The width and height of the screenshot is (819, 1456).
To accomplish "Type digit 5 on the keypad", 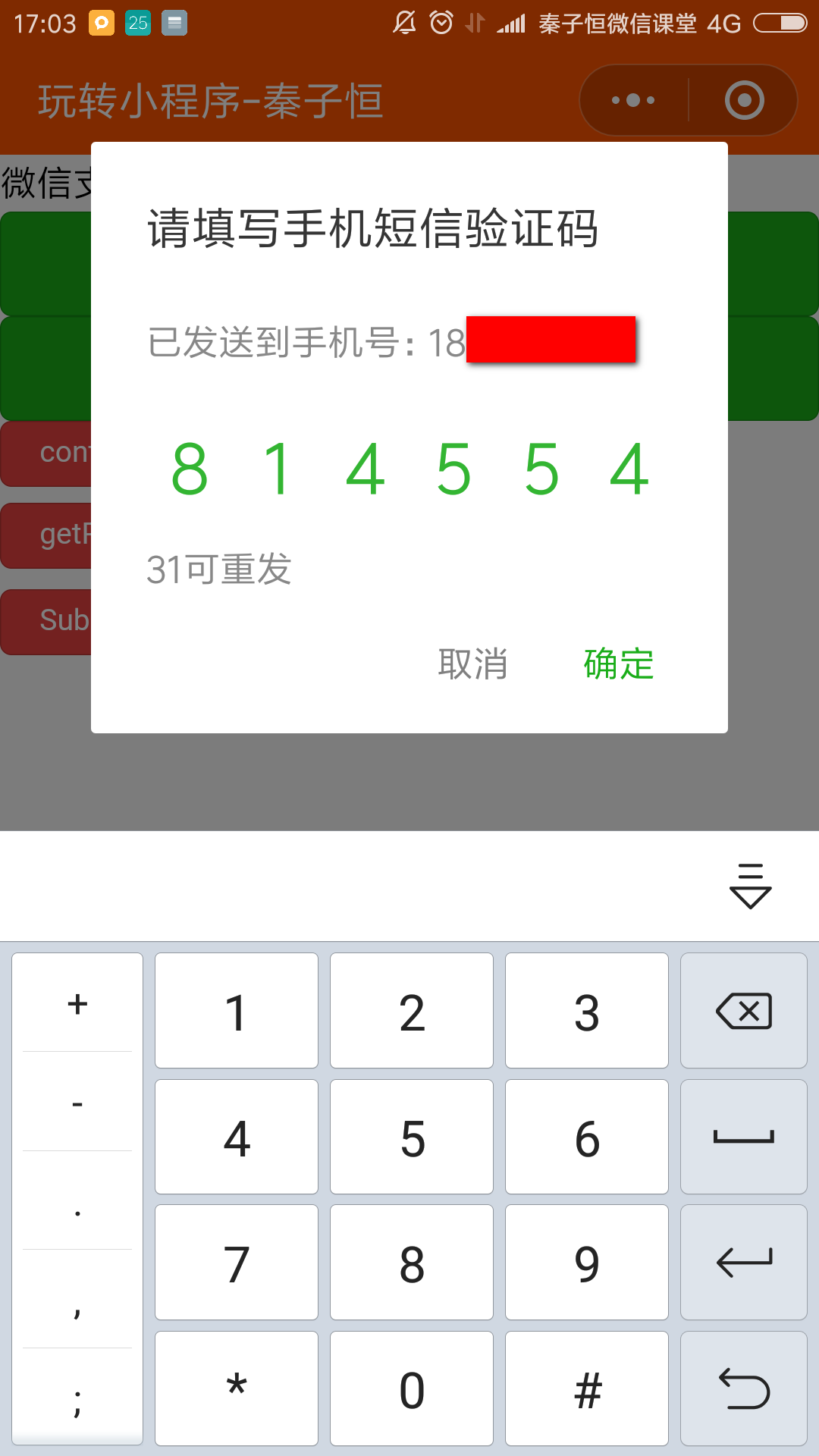I will point(412,1137).
